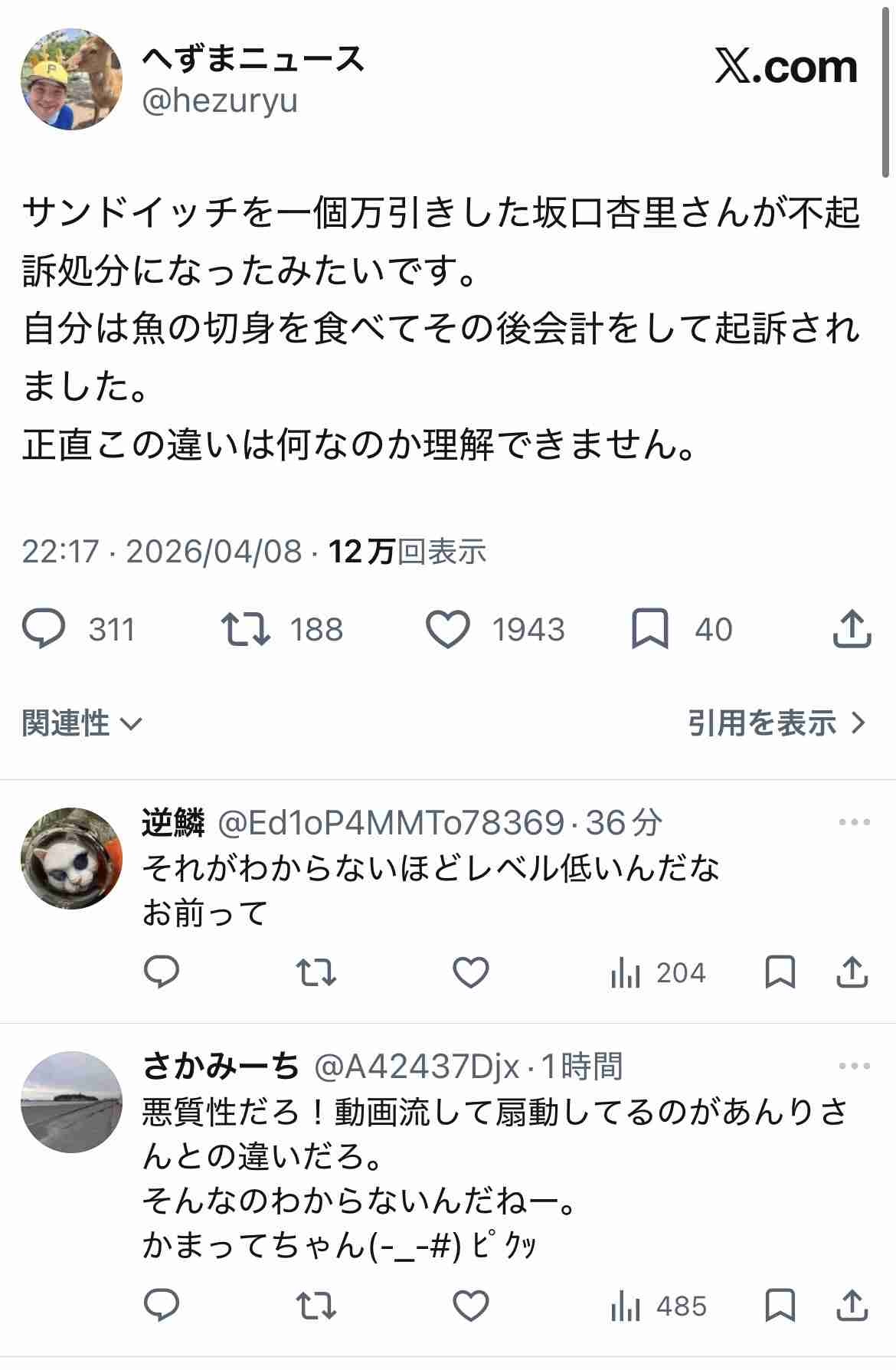This screenshot has width=896, height=1370.
Task: Repost the main post with 188 reposts
Action: click(246, 630)
